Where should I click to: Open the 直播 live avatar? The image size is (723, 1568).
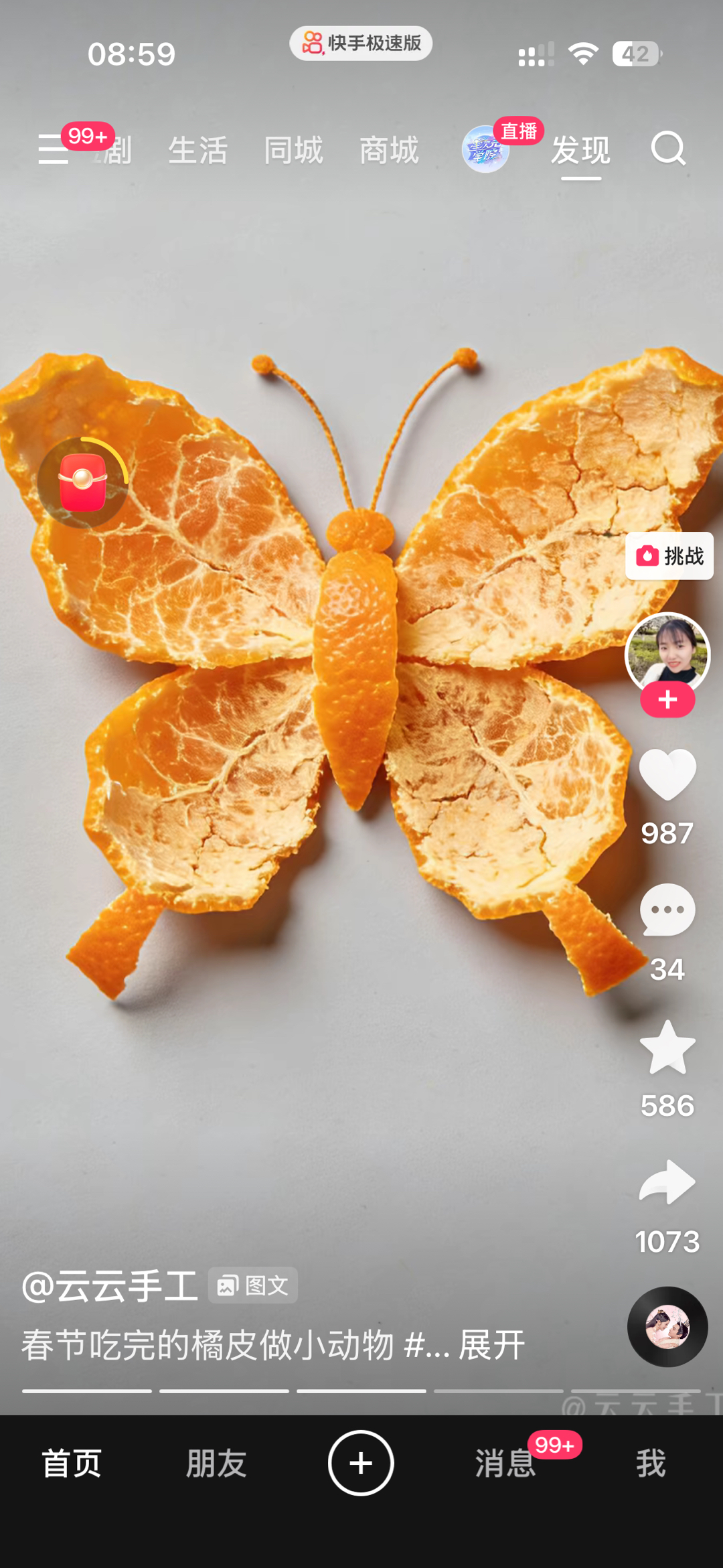(486, 149)
